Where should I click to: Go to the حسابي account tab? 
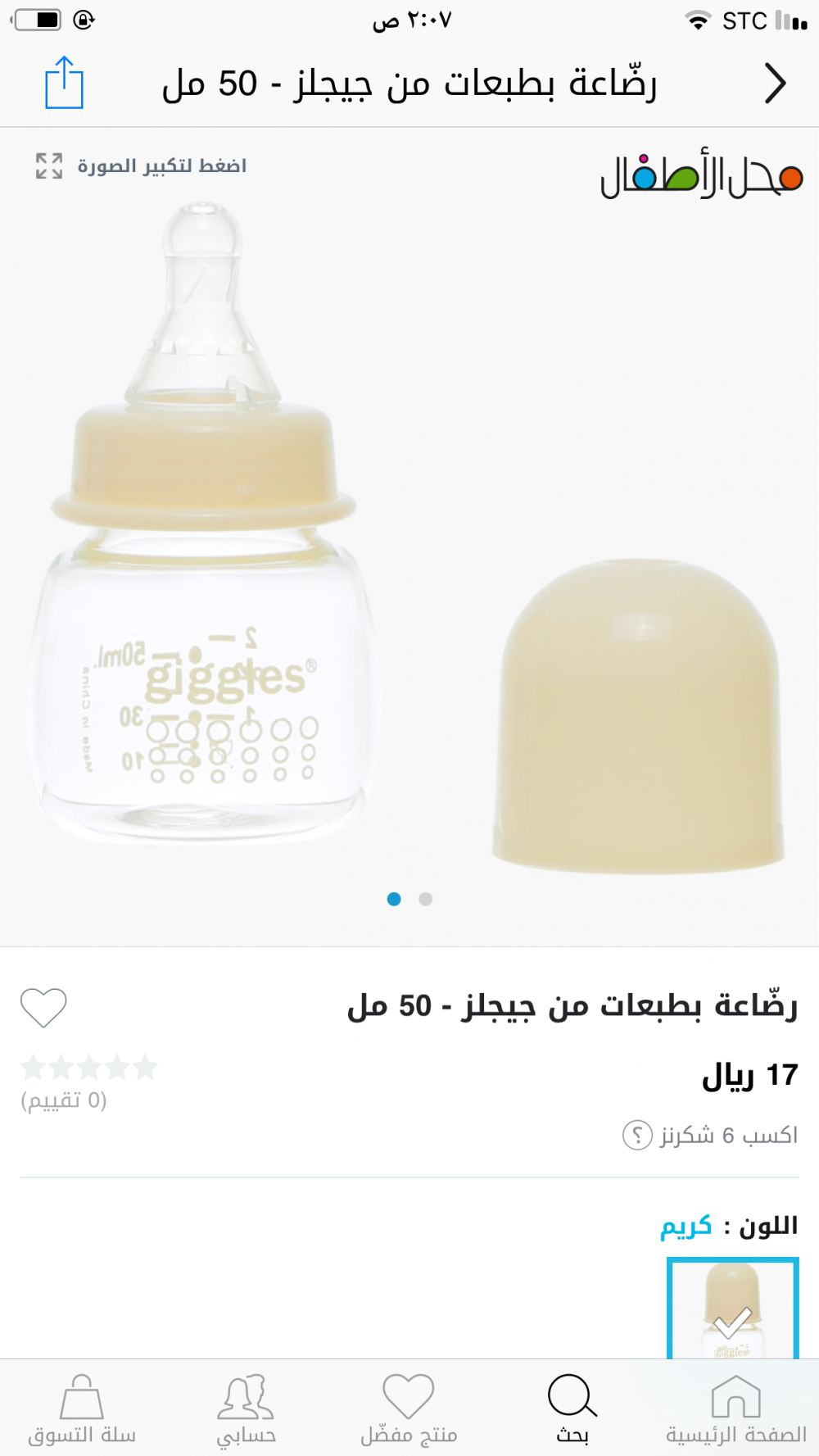pyautogui.click(x=246, y=1409)
